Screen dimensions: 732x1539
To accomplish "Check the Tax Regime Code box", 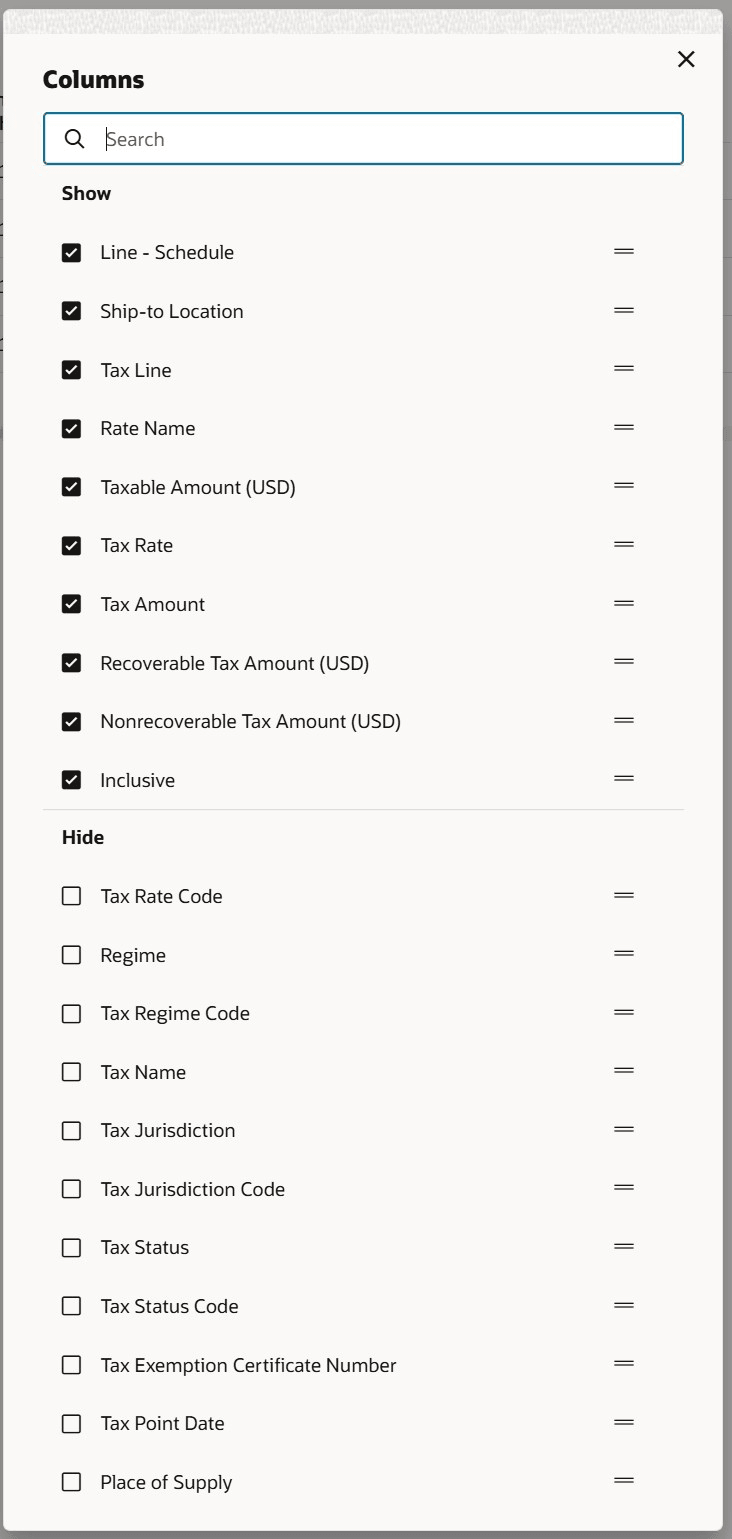I will [x=71, y=1013].
